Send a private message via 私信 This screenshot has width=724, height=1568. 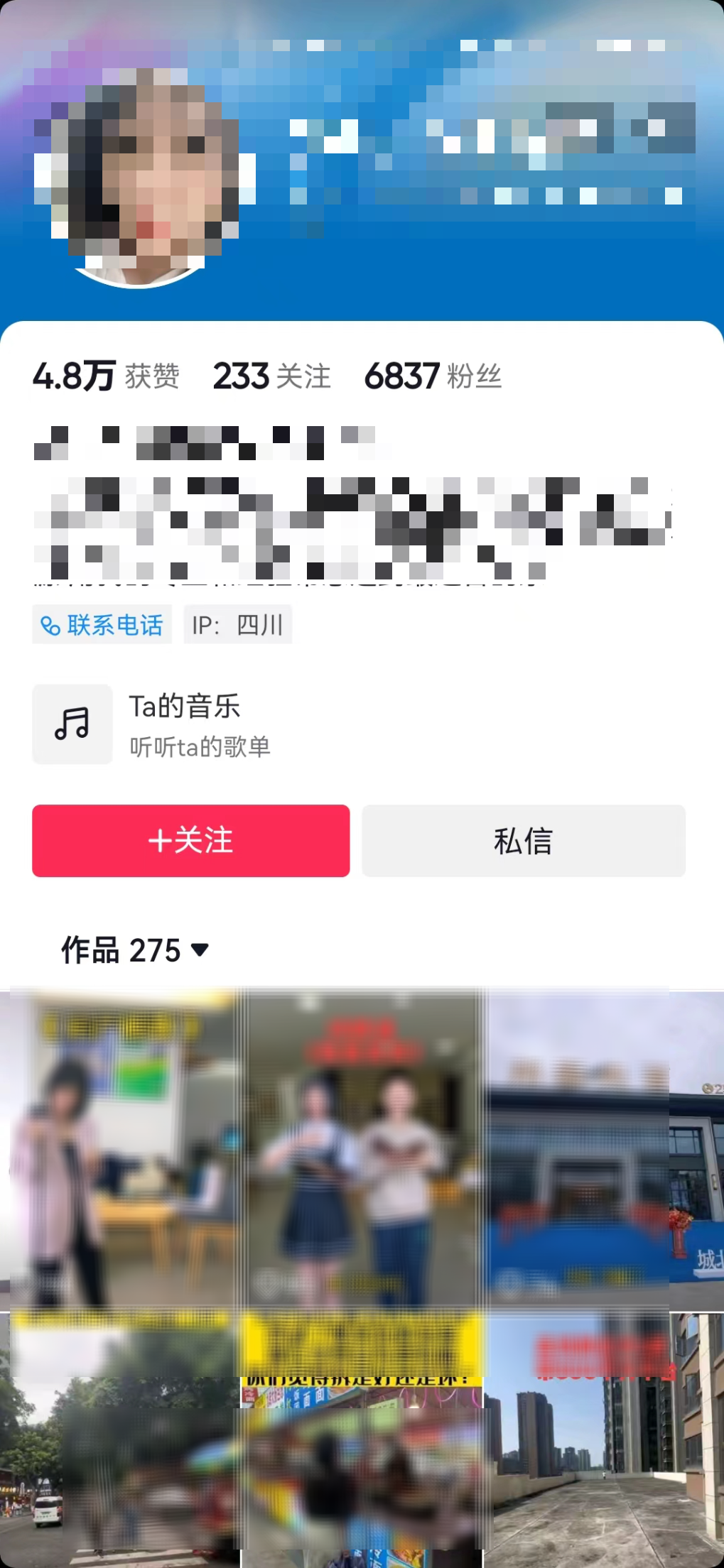tap(524, 841)
